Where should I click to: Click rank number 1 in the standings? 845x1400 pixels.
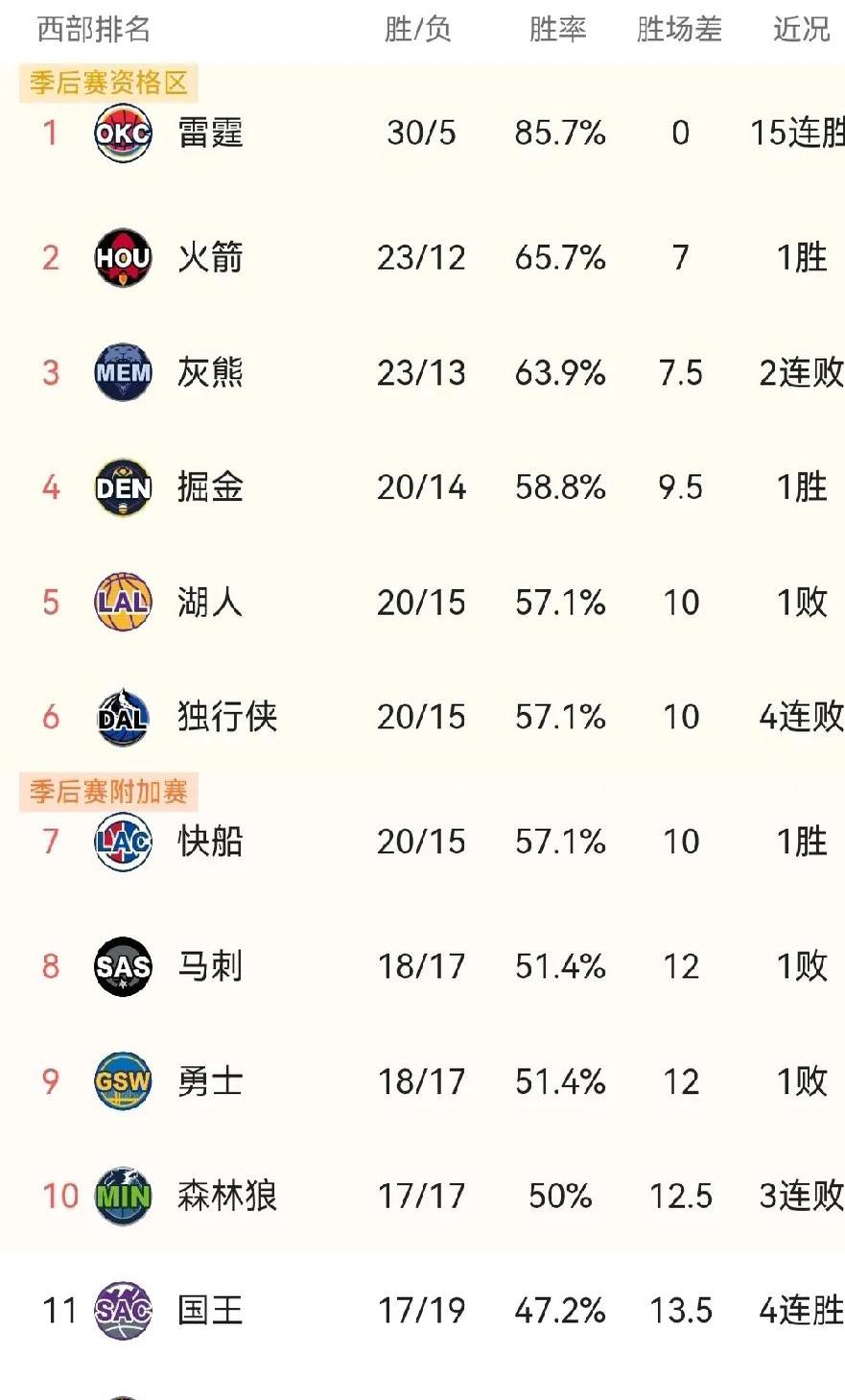(51, 133)
